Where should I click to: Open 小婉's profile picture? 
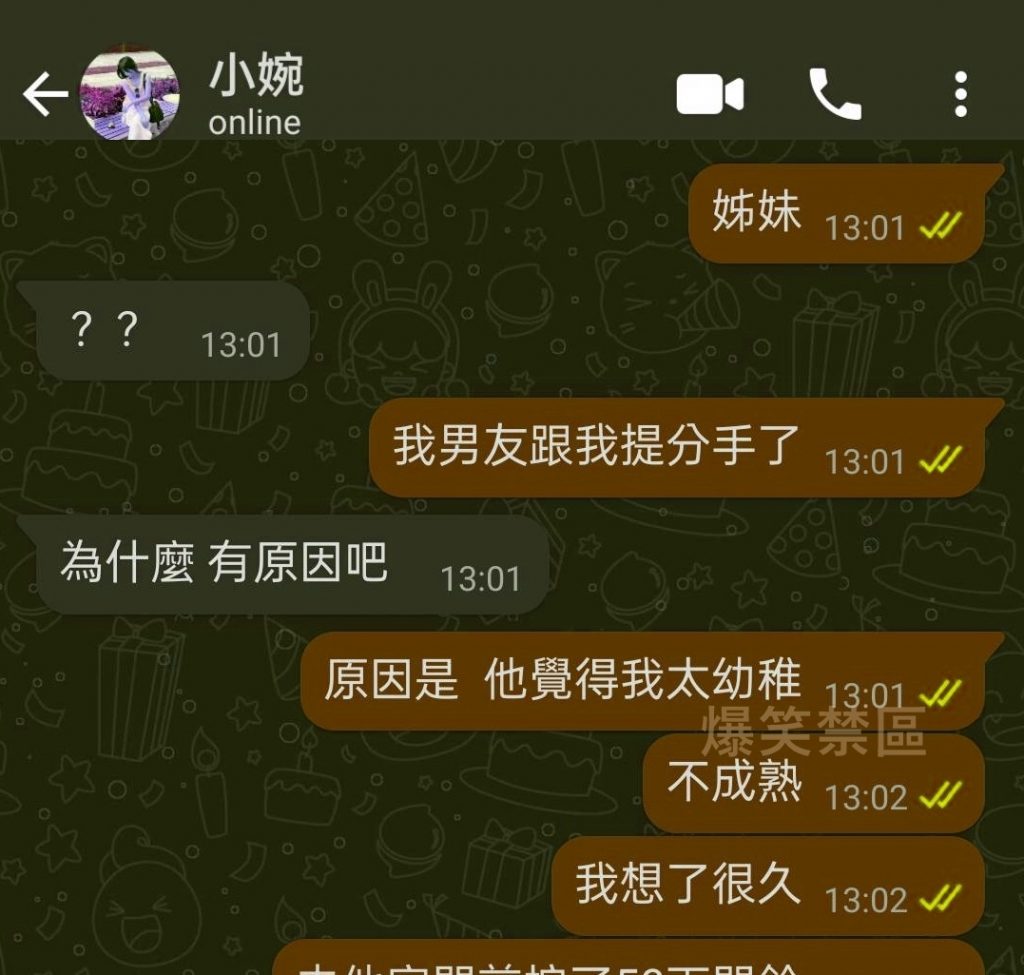tap(130, 95)
